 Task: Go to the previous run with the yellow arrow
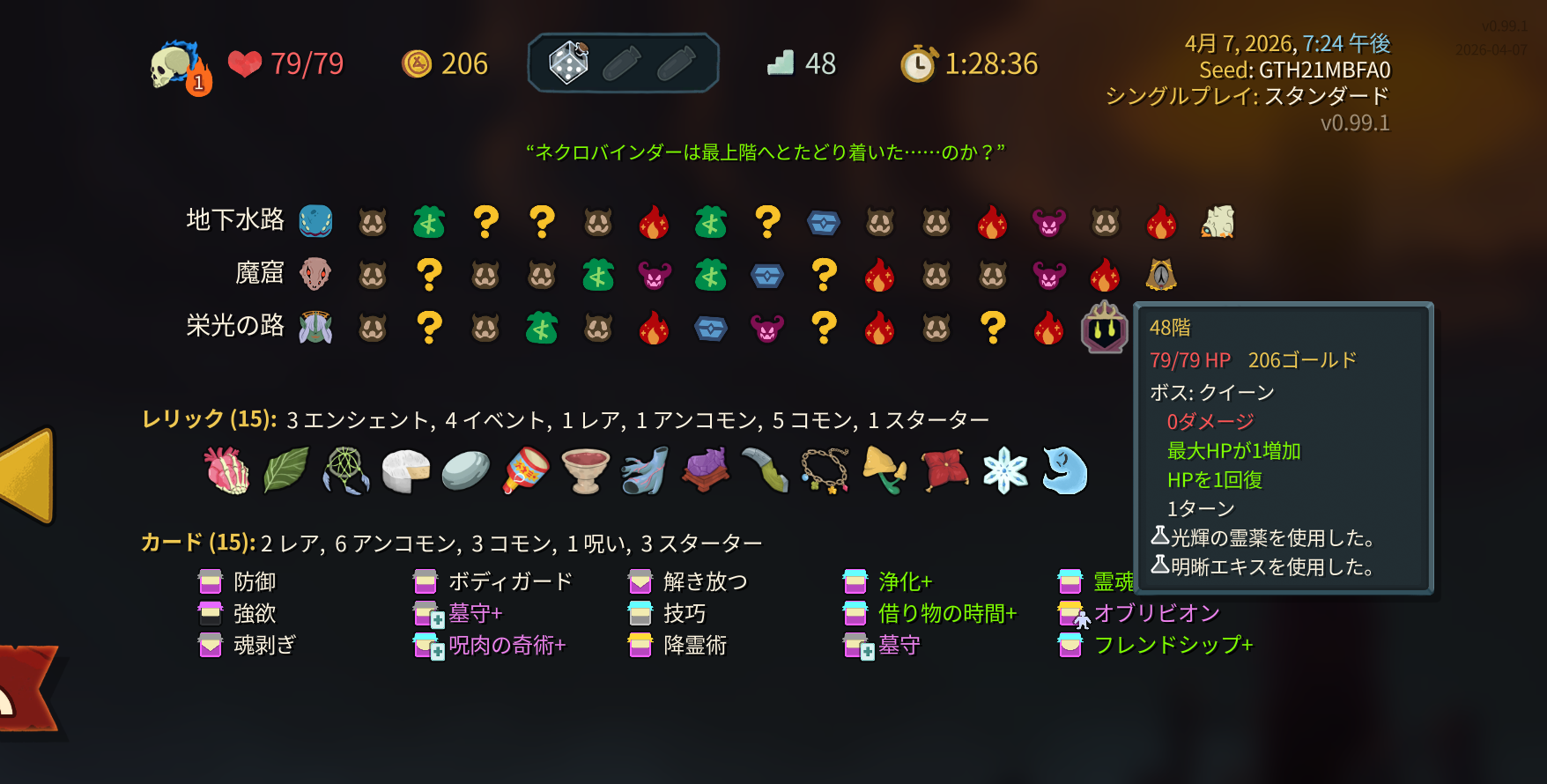tap(26, 476)
